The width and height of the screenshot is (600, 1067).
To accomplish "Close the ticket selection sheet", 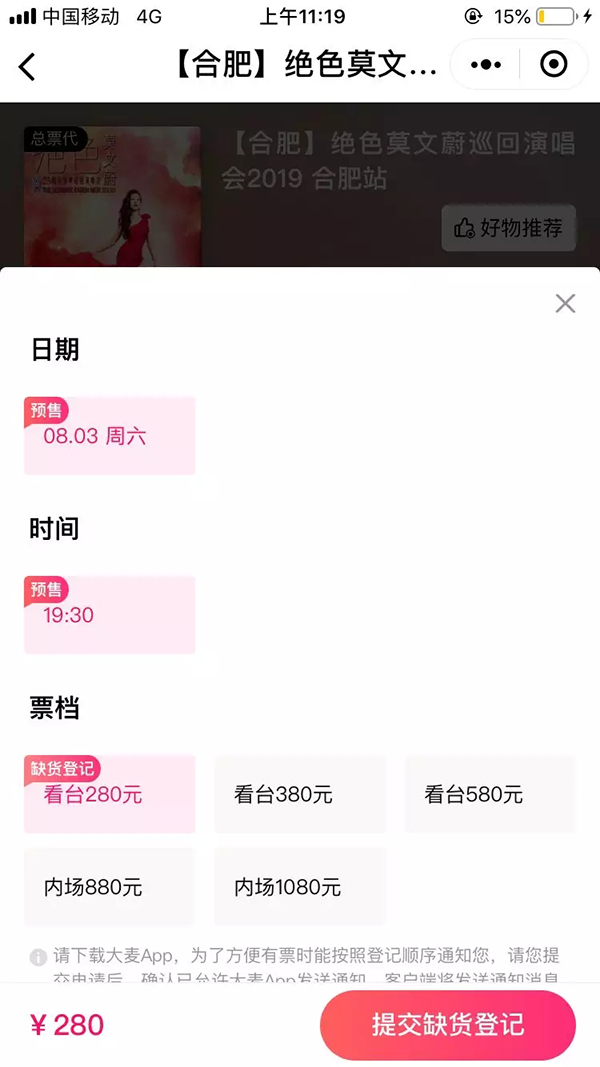I will [565, 303].
